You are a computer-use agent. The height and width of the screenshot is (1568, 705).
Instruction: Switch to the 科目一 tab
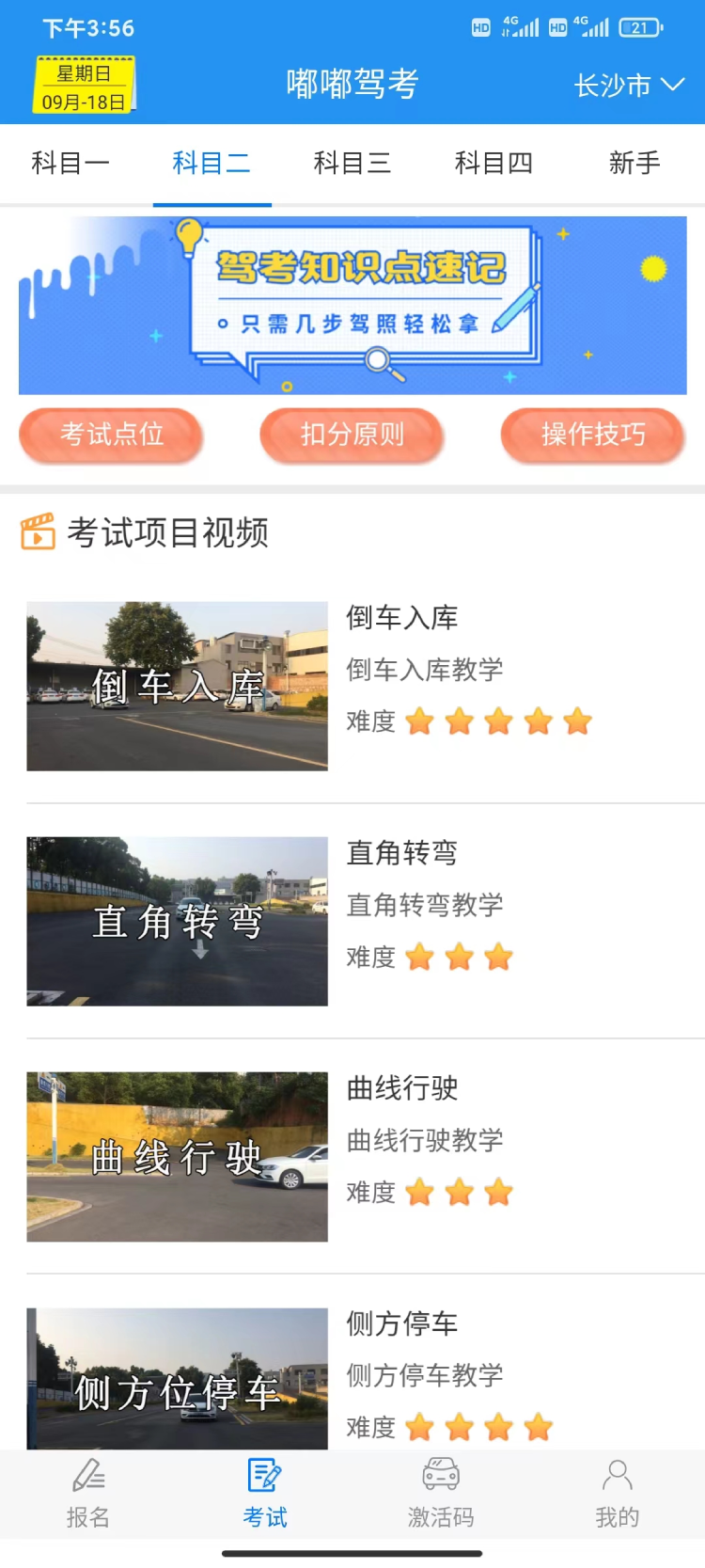(x=70, y=163)
